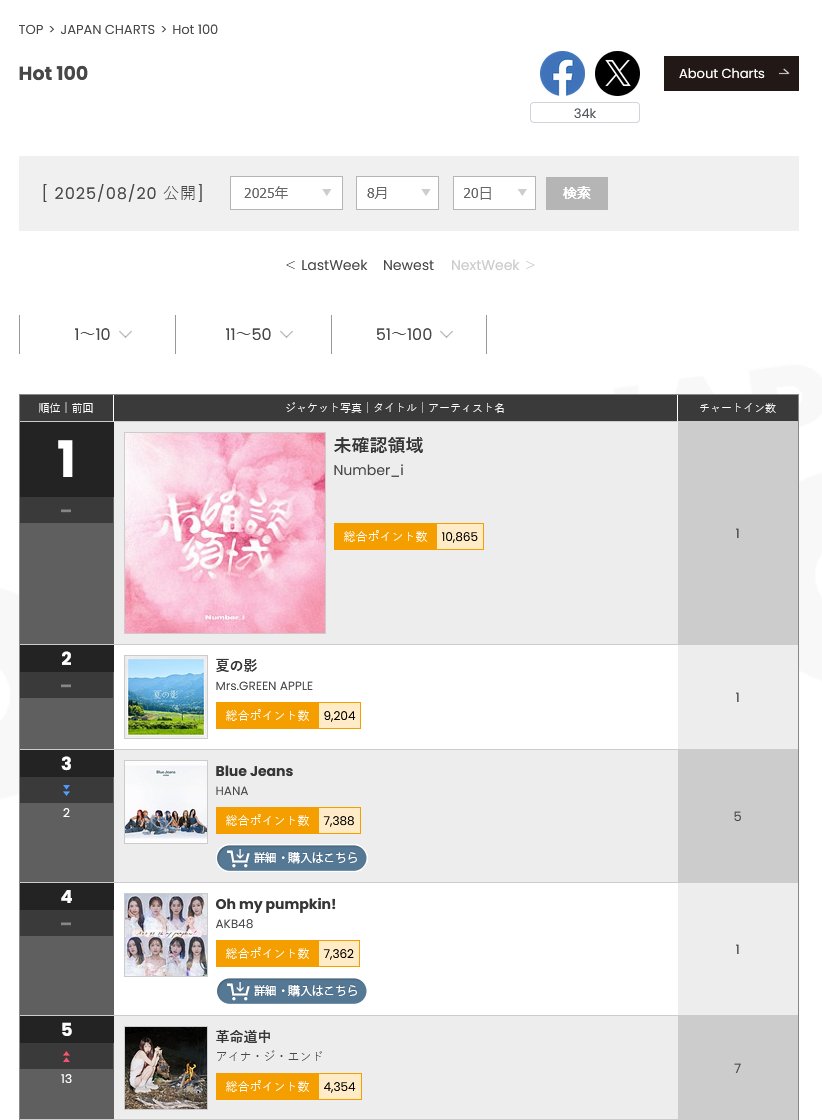822x1120 pixels.
Task: Open the 2025年 year dropdown
Action: (x=286, y=193)
